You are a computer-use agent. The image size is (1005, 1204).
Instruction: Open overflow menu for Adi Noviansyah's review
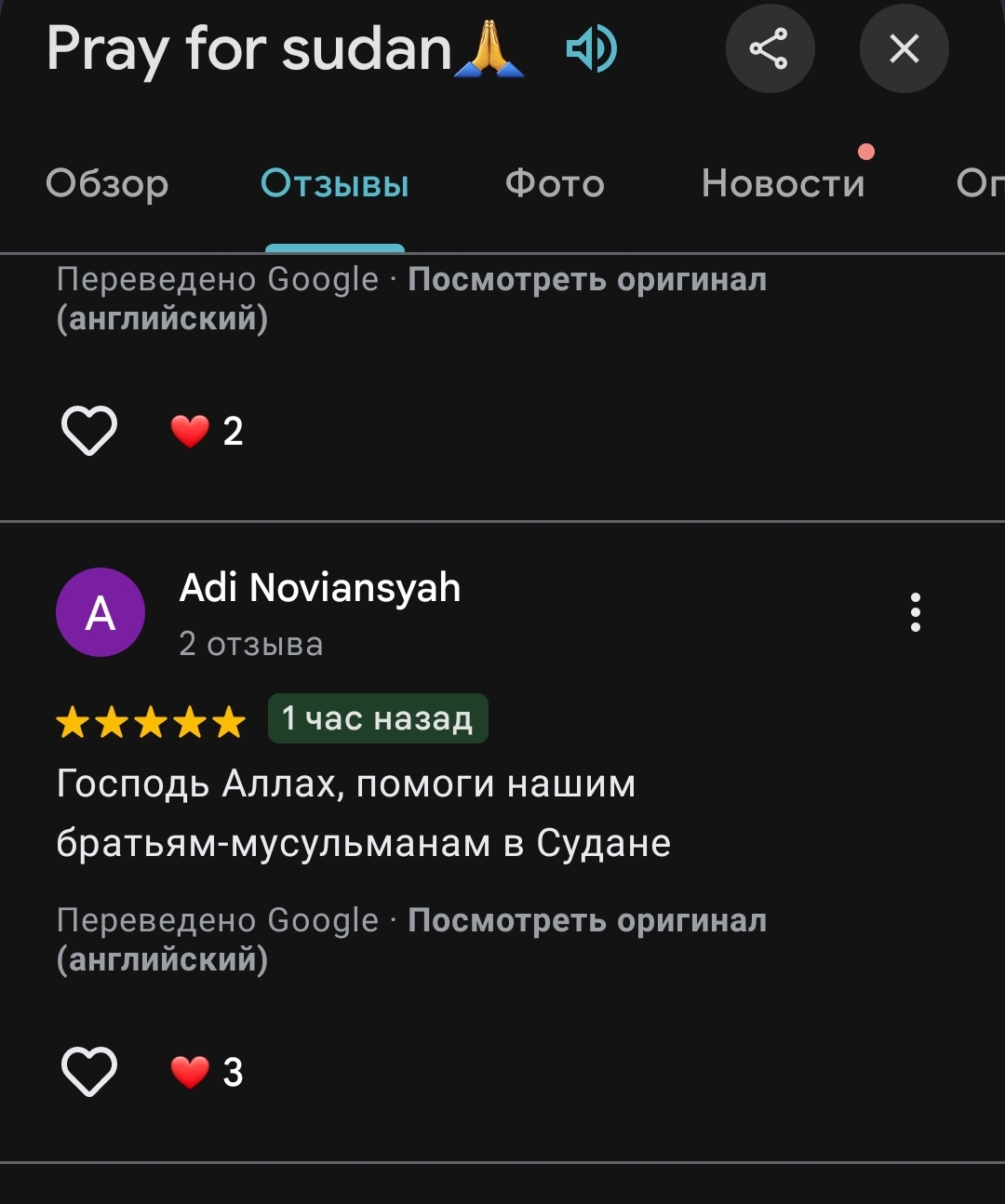916,612
